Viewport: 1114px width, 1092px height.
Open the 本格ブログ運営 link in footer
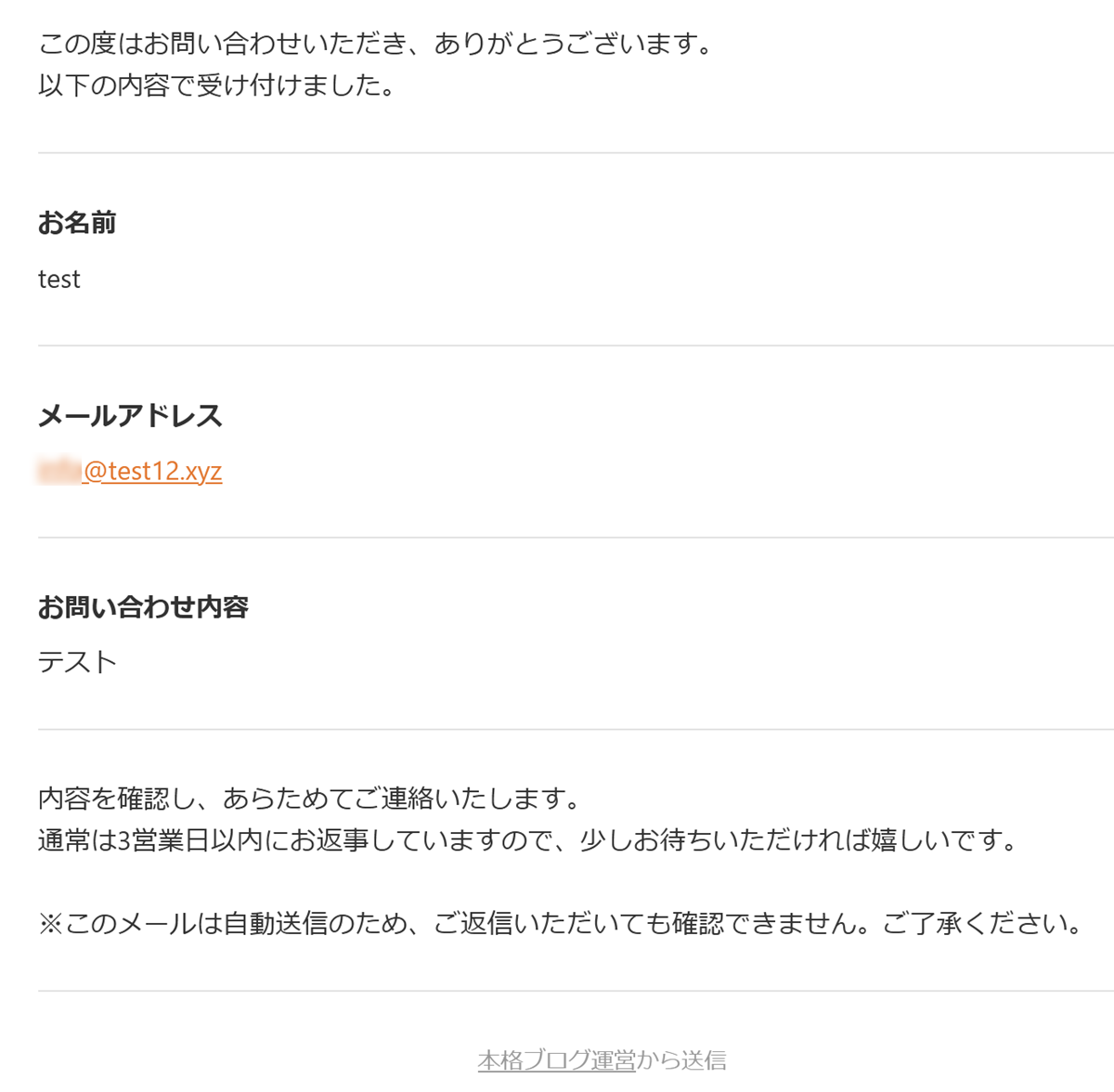click(x=556, y=1059)
